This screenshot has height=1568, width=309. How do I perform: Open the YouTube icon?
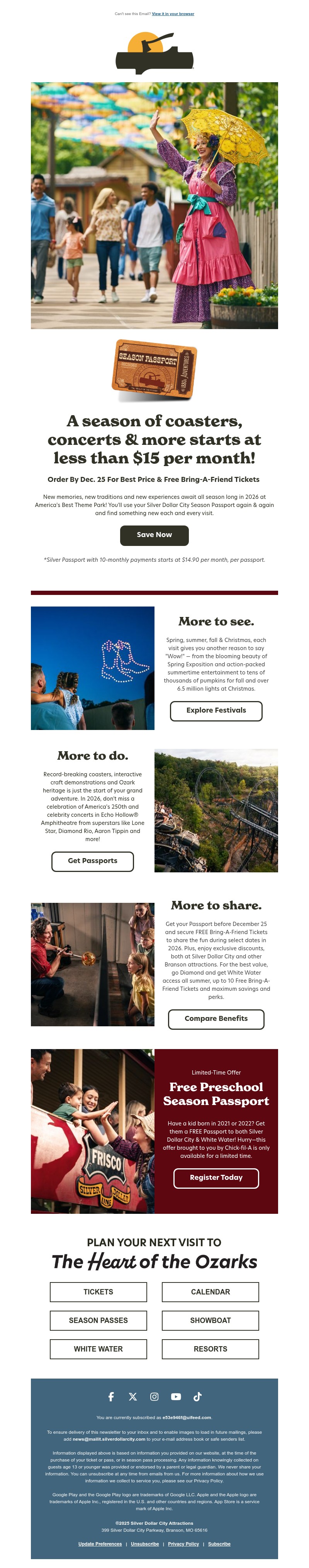[x=176, y=1396]
